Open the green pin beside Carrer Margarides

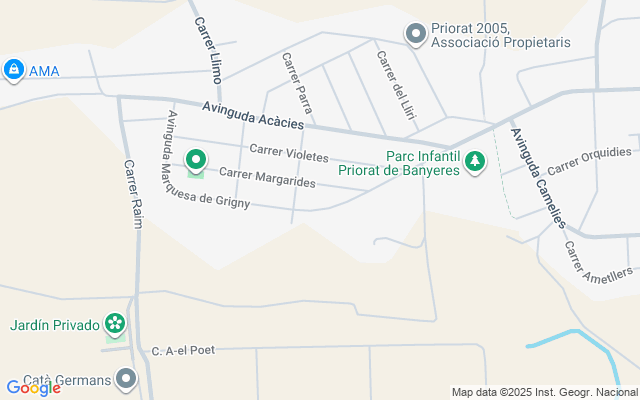(x=197, y=159)
